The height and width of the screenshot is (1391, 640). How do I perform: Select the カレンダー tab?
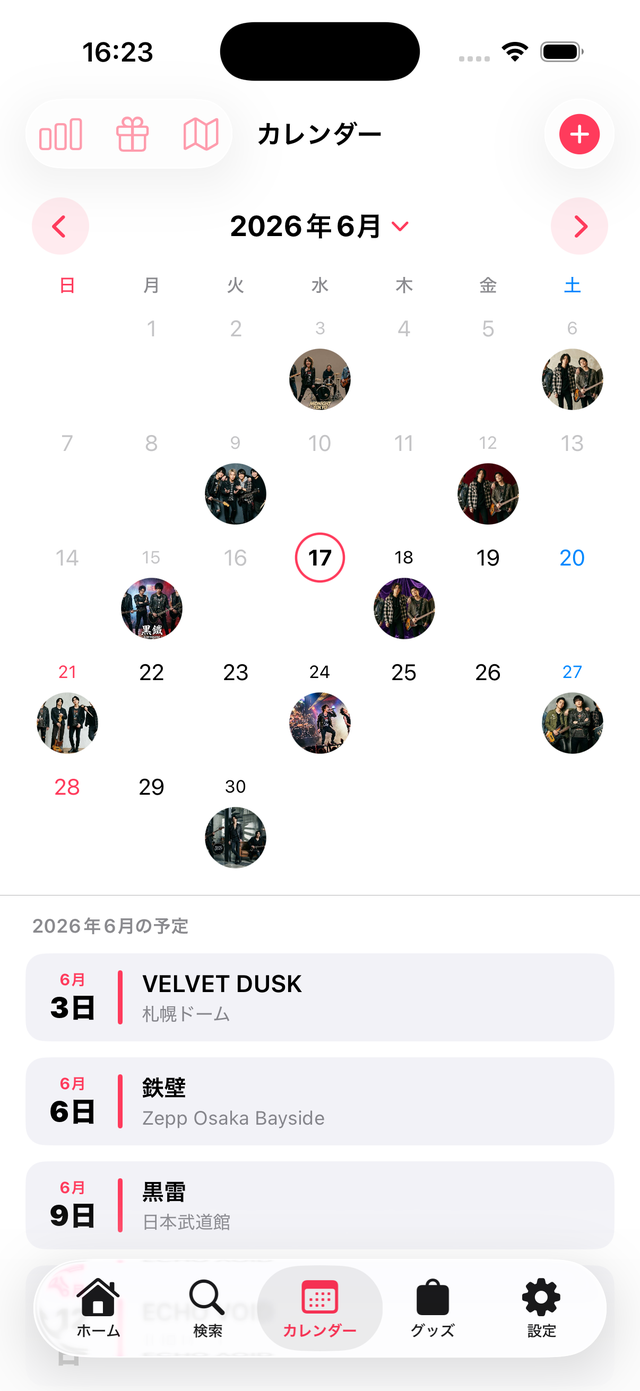tap(320, 1308)
